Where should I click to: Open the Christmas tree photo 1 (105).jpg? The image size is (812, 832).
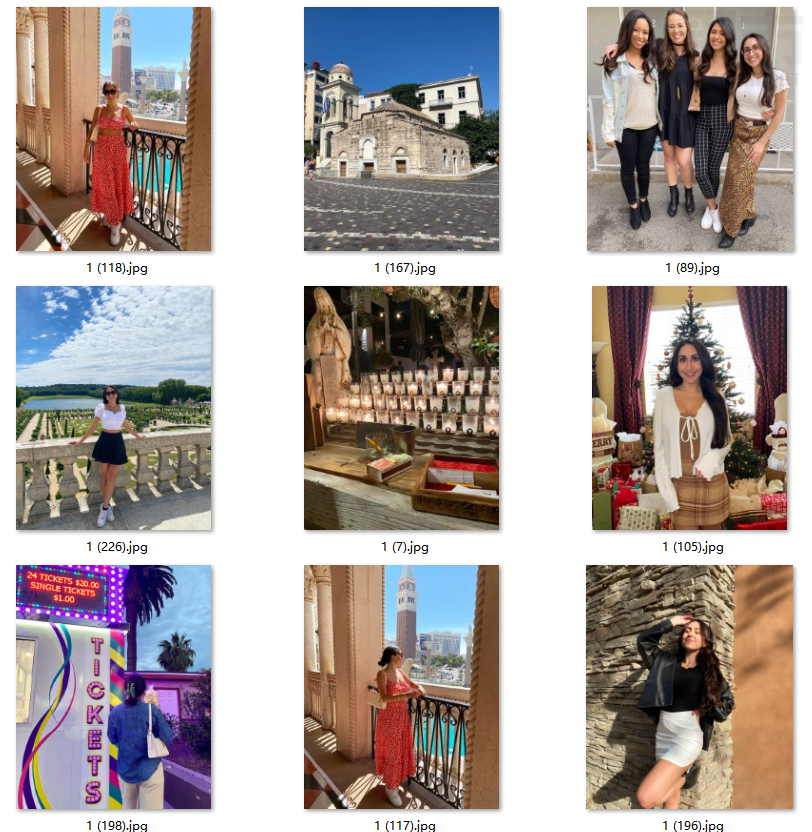[690, 408]
